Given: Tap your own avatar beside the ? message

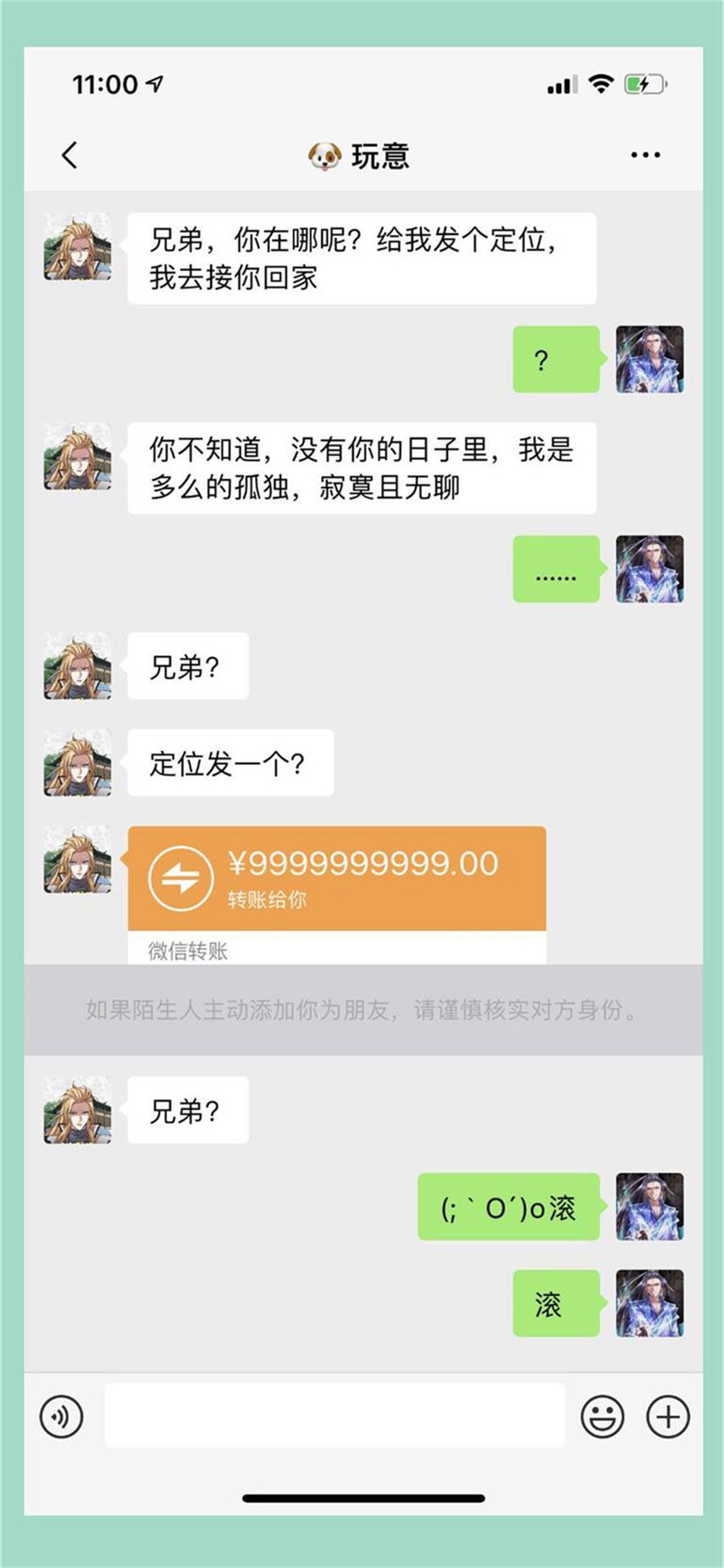Looking at the screenshot, I should (x=649, y=360).
